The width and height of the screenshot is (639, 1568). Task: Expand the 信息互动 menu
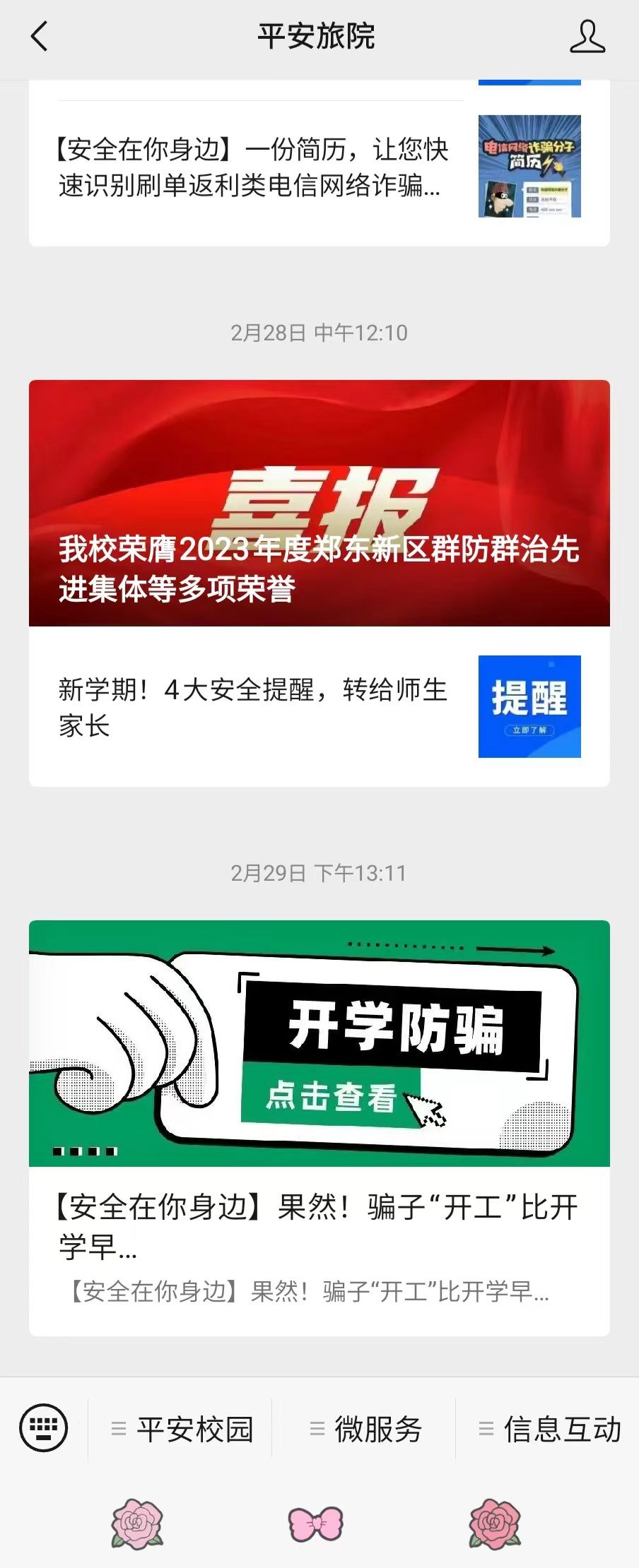[549, 1430]
